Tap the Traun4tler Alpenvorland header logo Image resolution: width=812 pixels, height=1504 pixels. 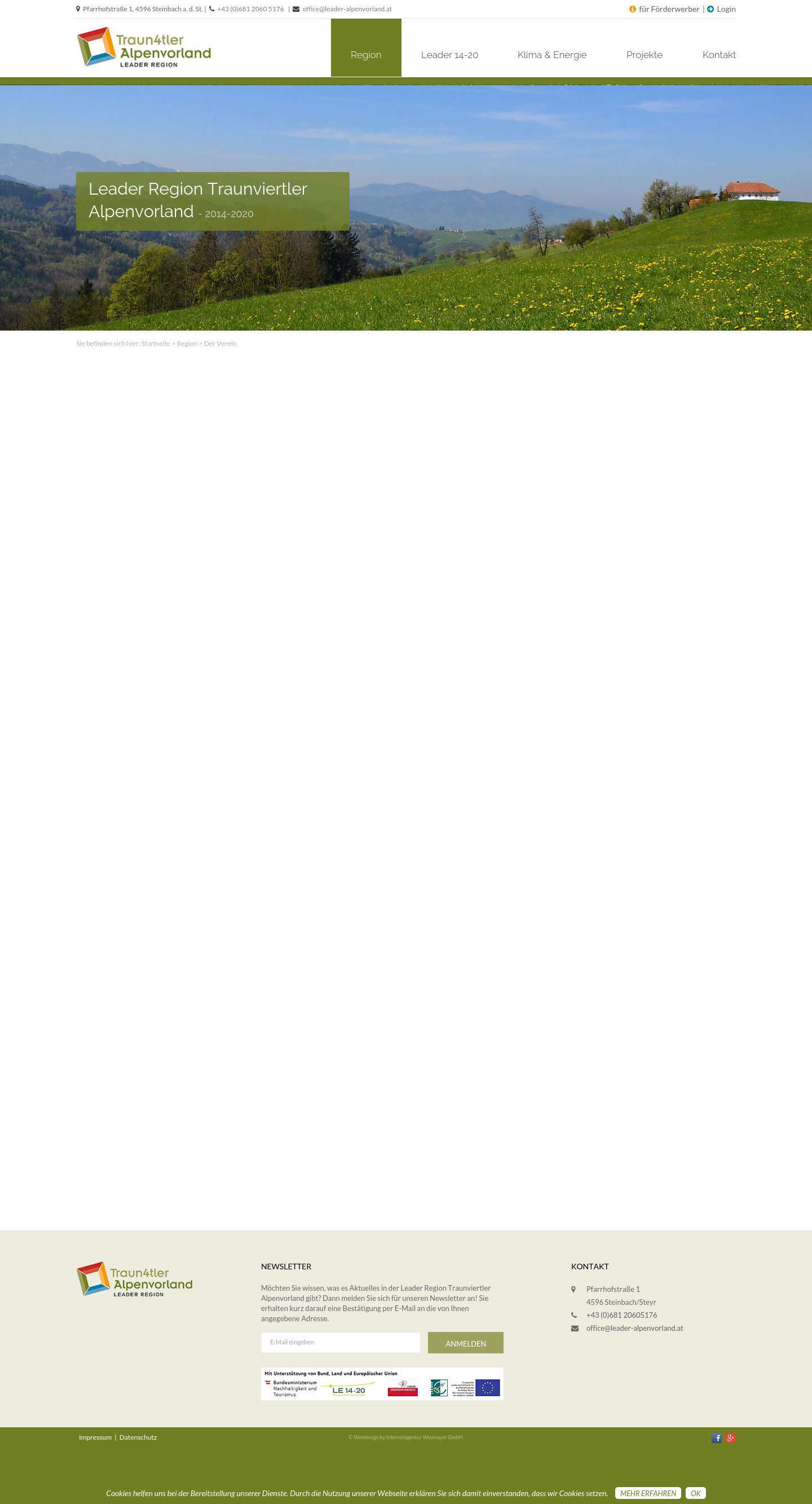[144, 47]
